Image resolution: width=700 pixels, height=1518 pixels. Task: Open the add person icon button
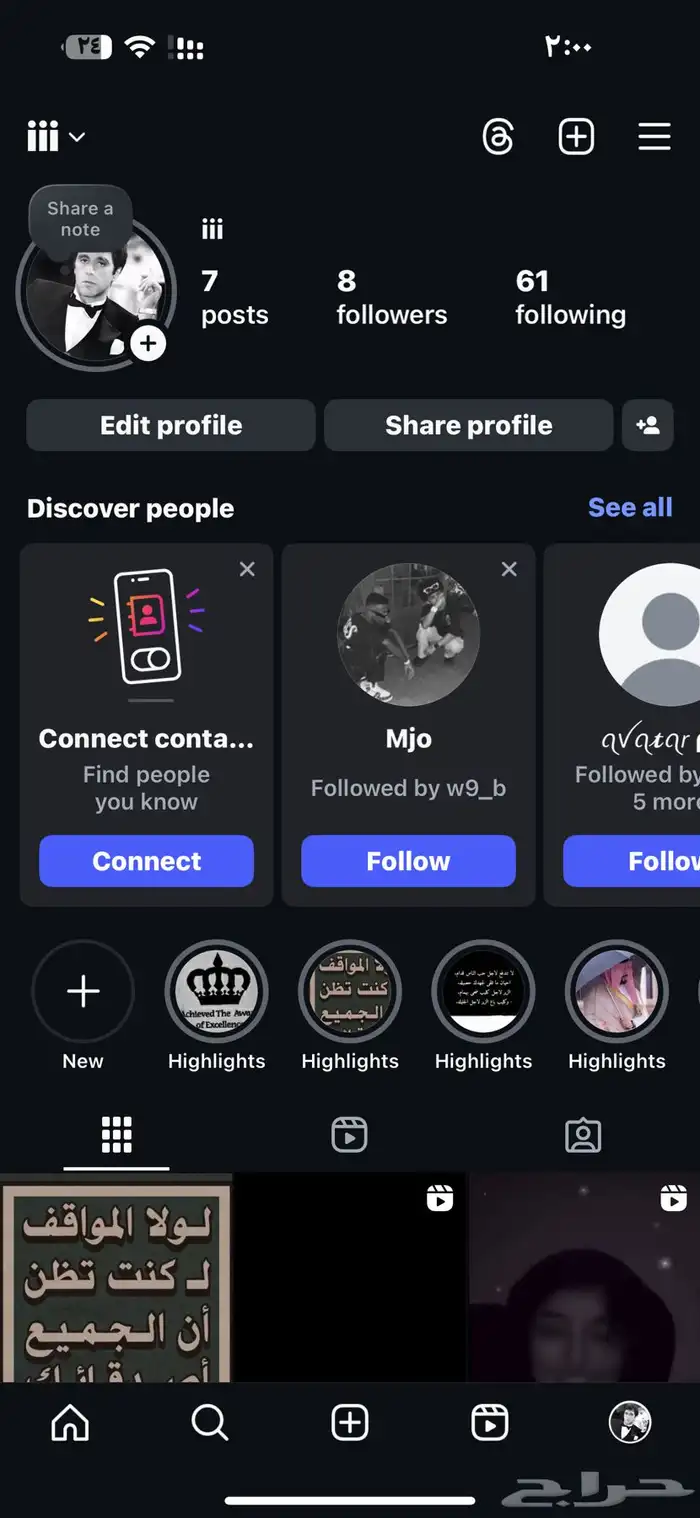point(648,425)
